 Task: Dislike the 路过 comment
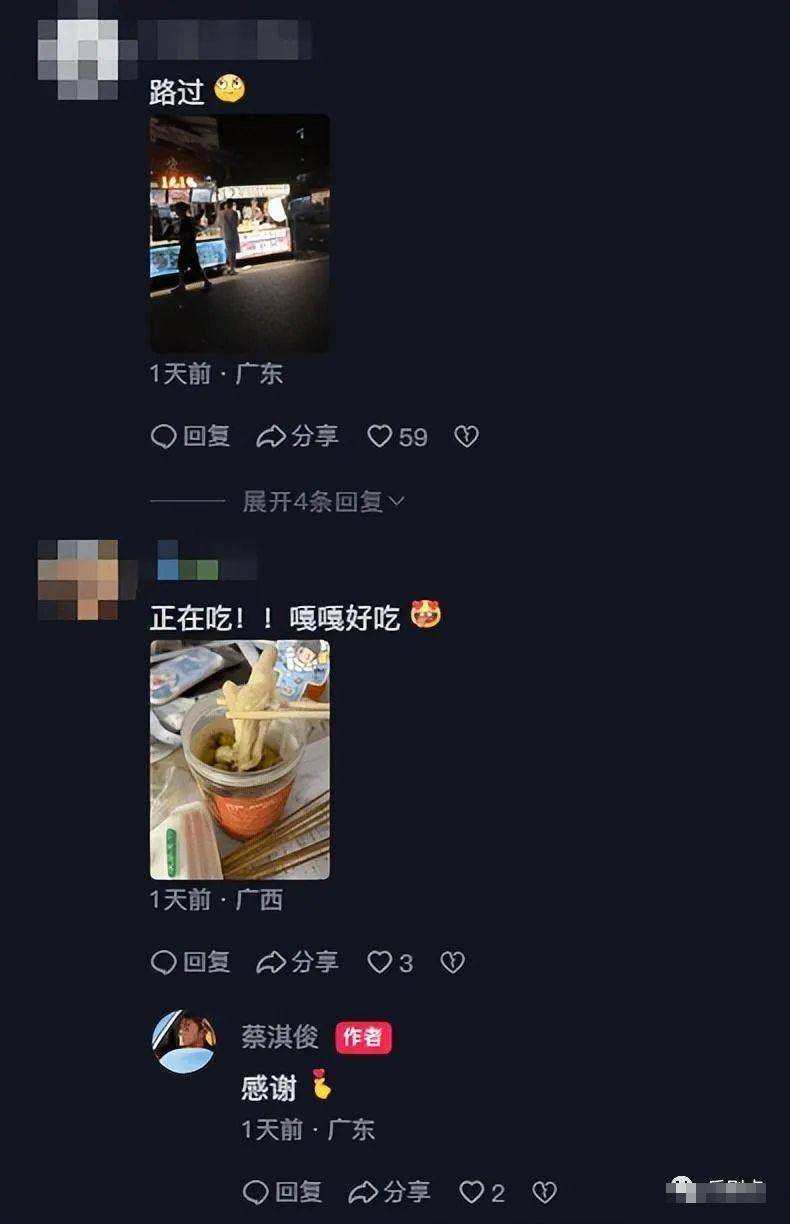tap(466, 437)
